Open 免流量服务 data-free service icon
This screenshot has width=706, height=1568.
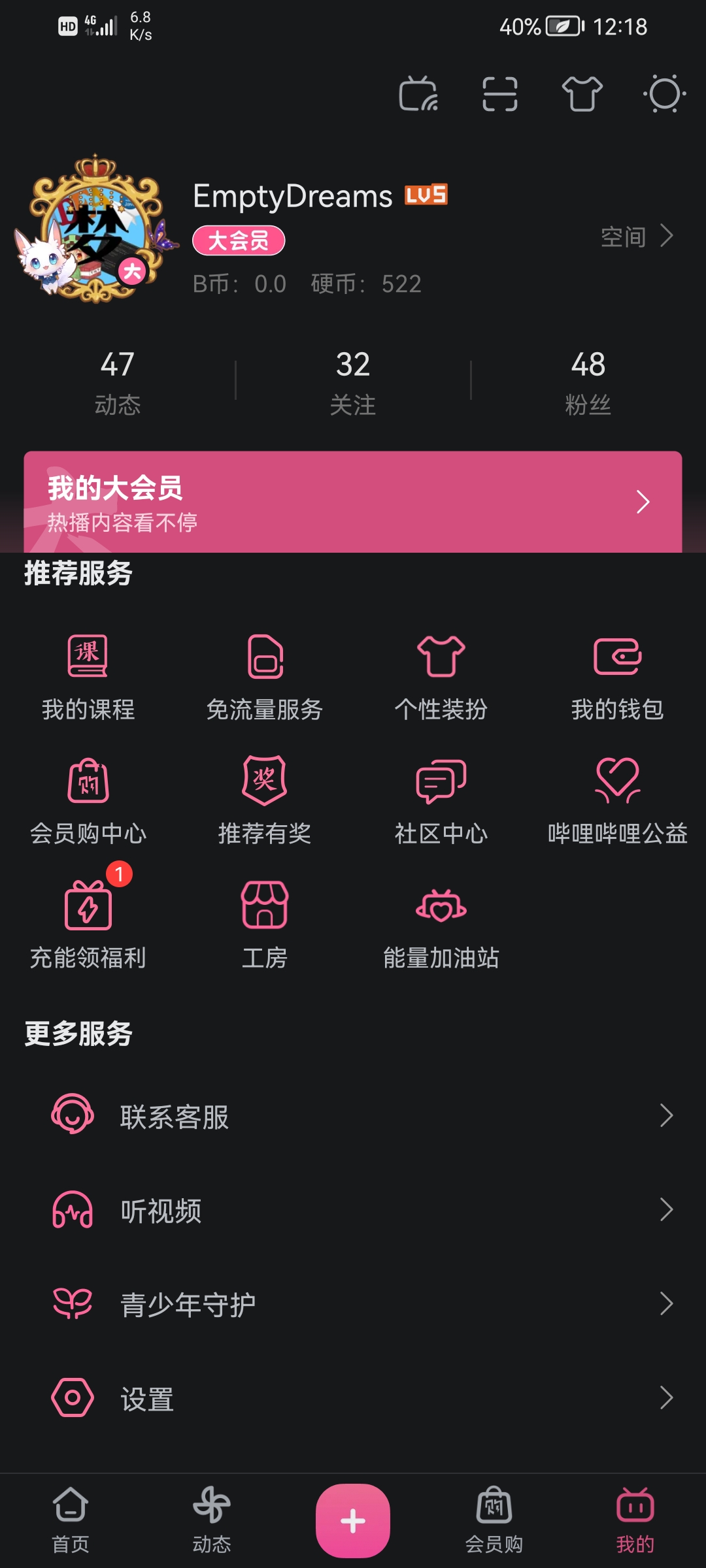(265, 657)
